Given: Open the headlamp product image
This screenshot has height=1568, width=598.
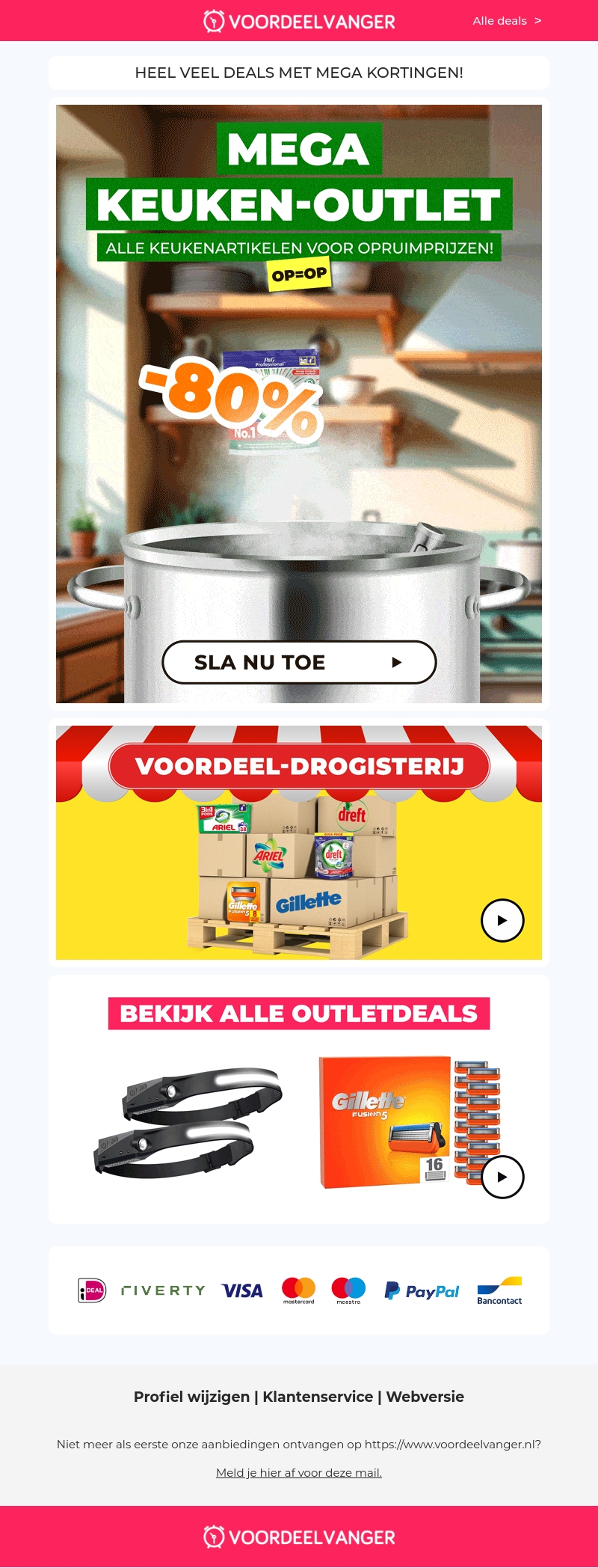Looking at the screenshot, I should coord(190,1122).
